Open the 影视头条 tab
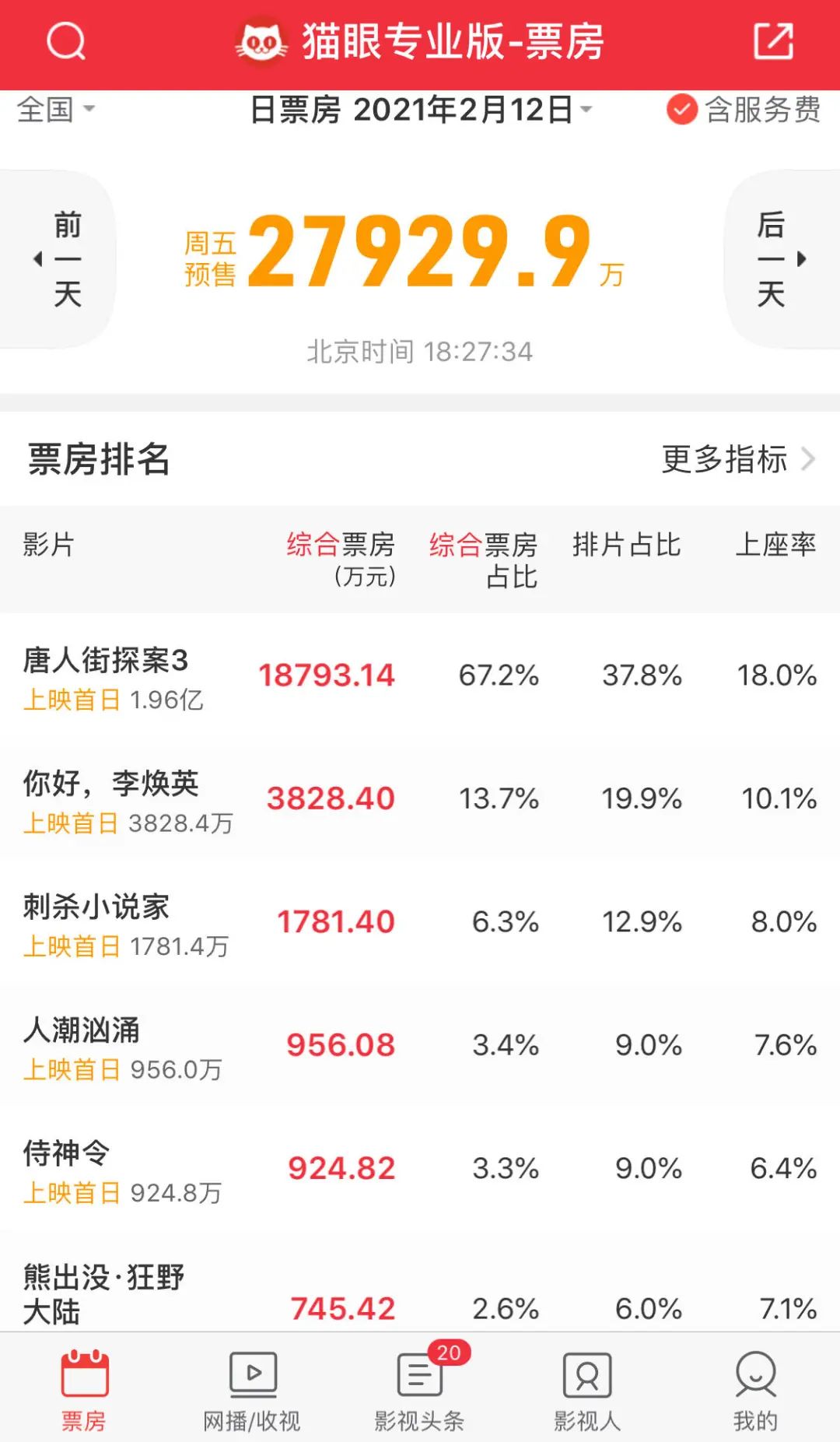Screen dimensions: 840x1442 [420, 1391]
